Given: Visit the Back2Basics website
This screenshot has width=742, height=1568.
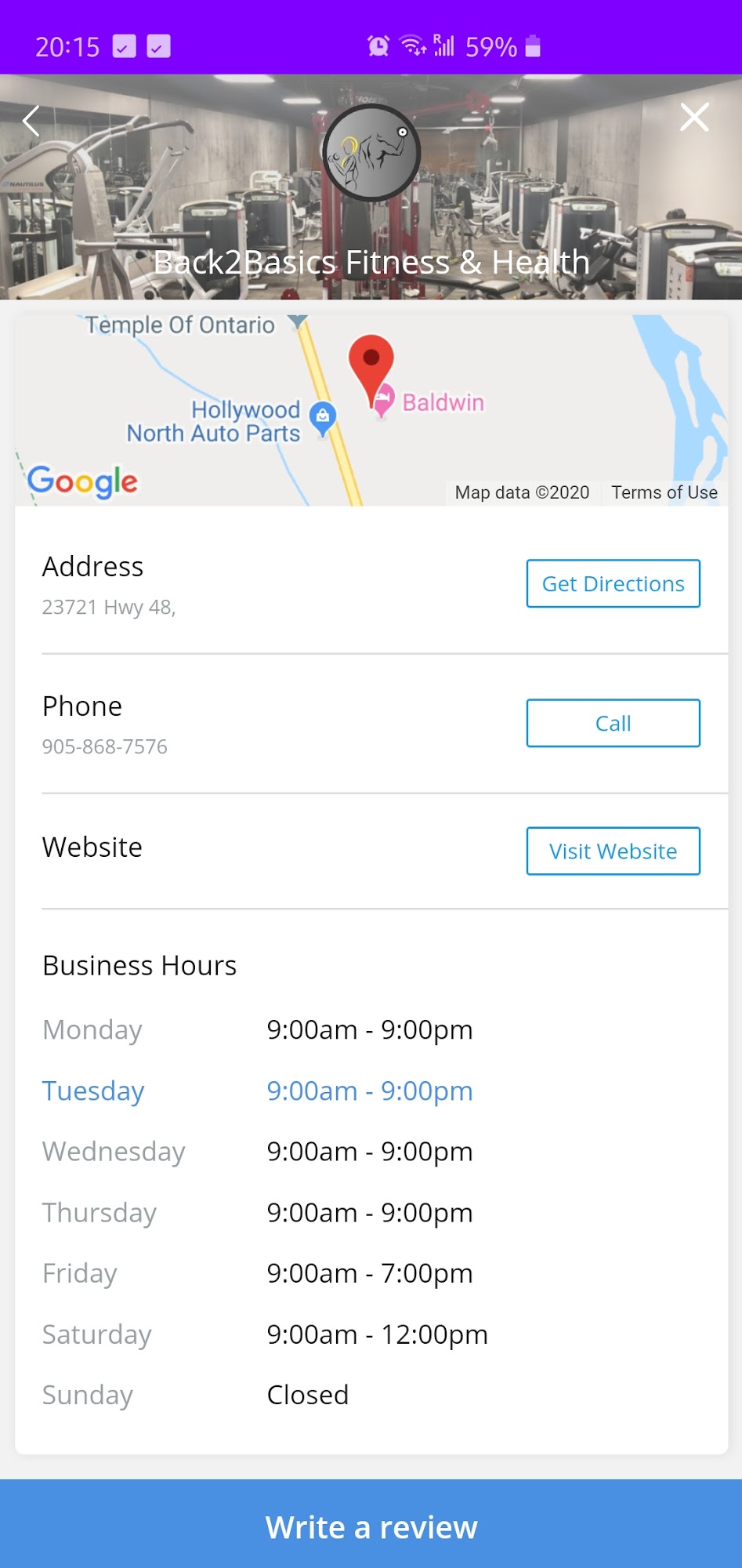Looking at the screenshot, I should [x=613, y=851].
